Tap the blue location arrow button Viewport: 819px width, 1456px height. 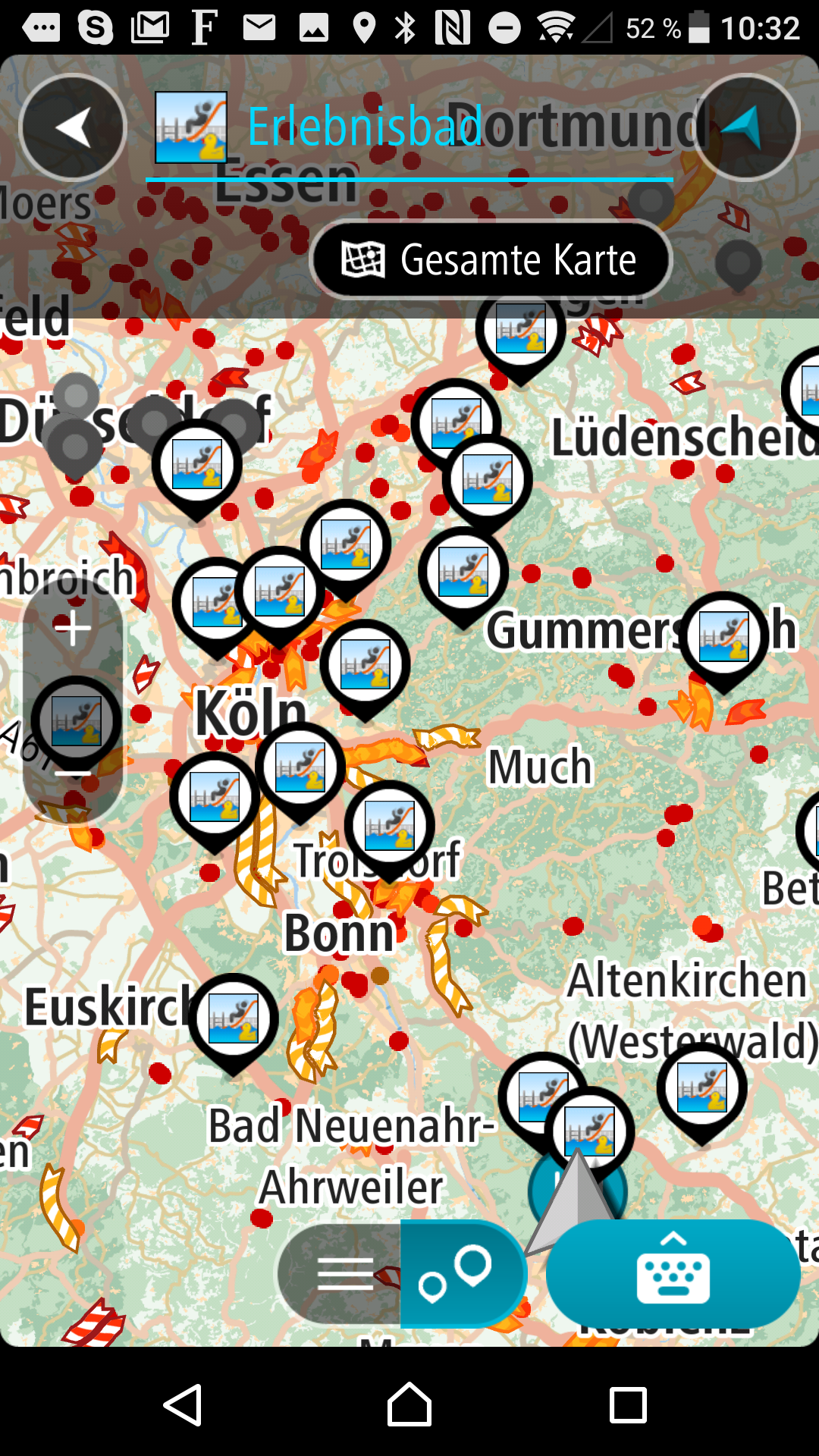745,127
